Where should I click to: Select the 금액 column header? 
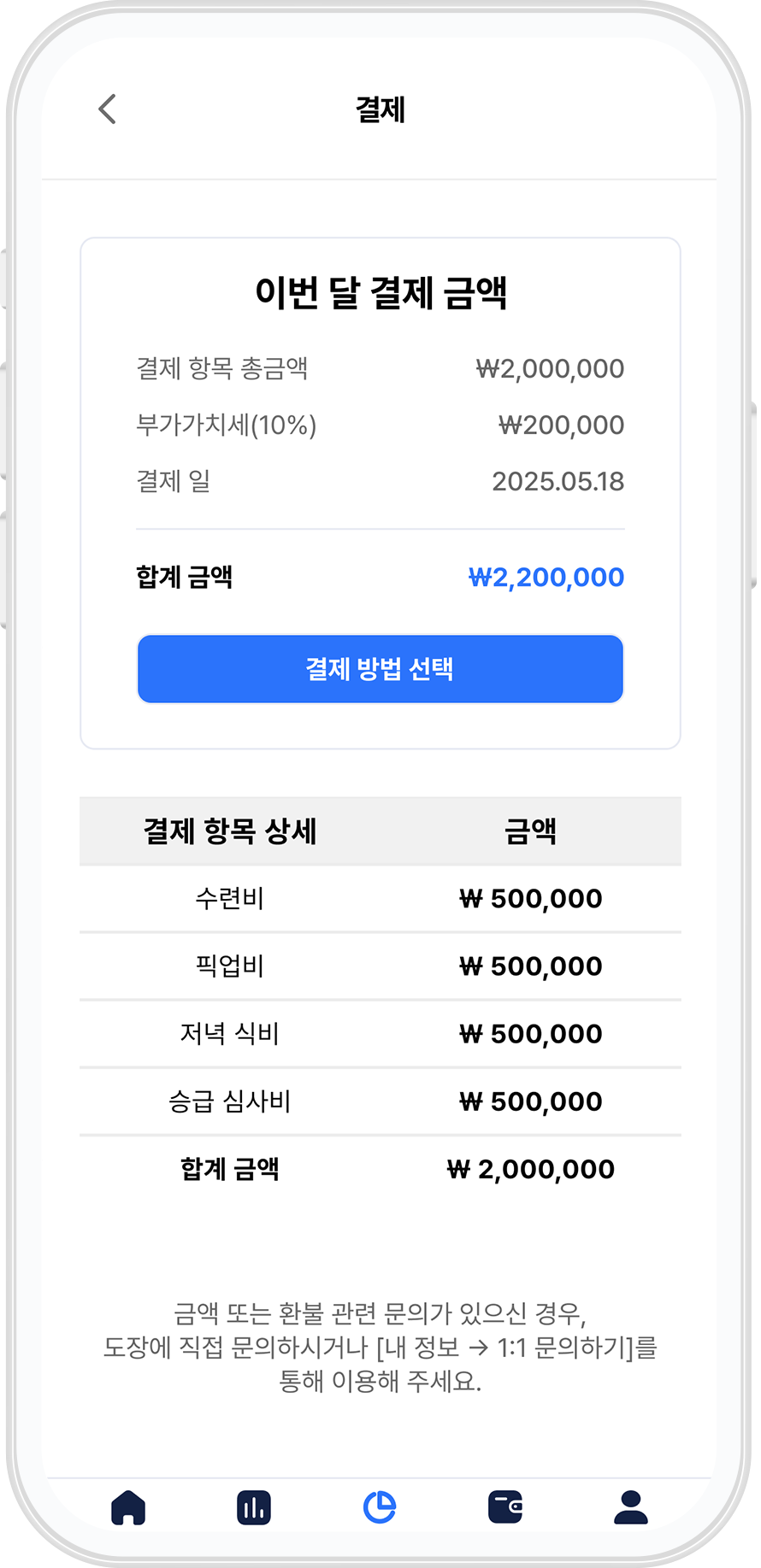[531, 831]
